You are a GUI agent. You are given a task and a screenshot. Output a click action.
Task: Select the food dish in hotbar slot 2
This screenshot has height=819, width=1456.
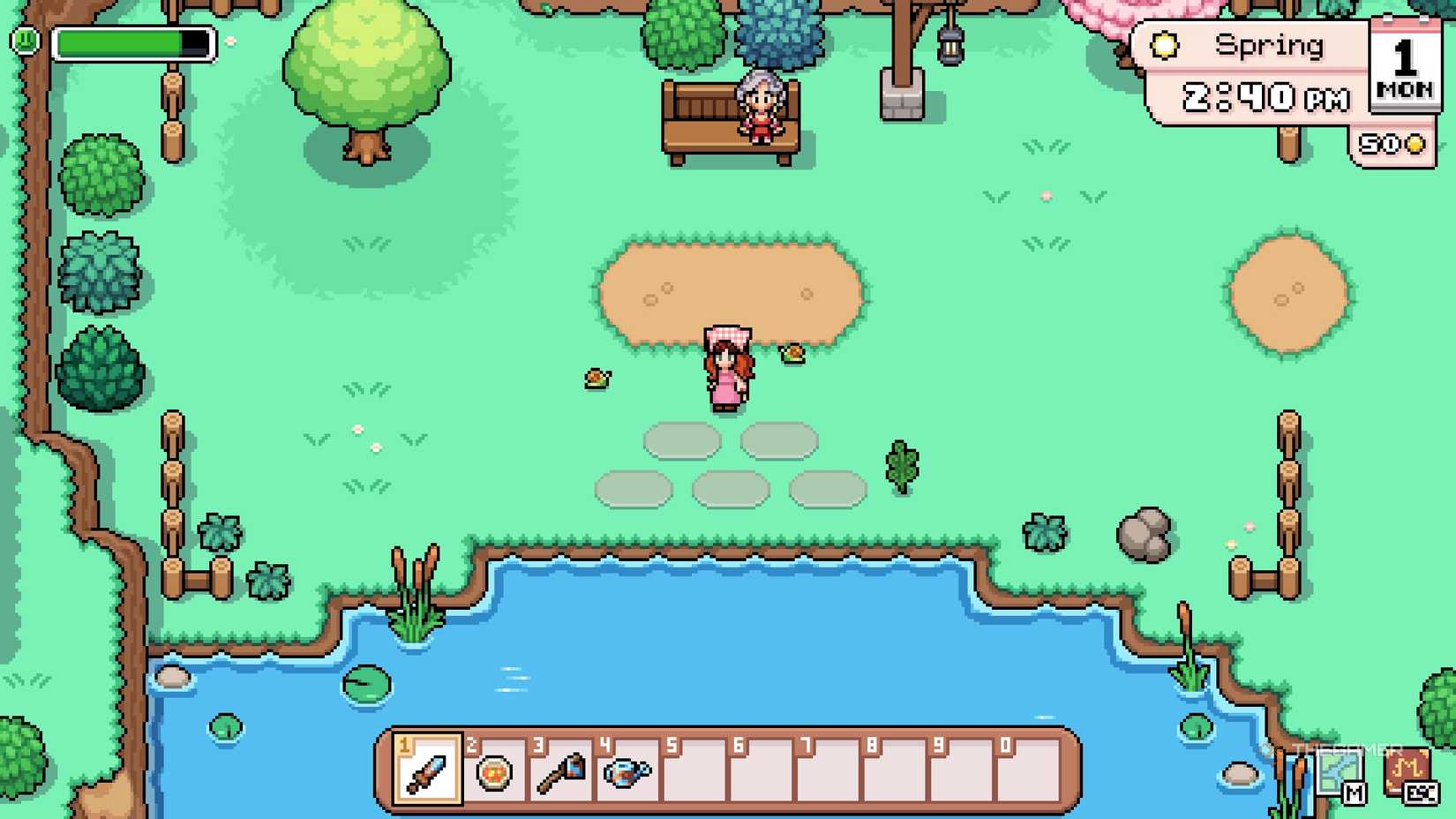pos(495,771)
